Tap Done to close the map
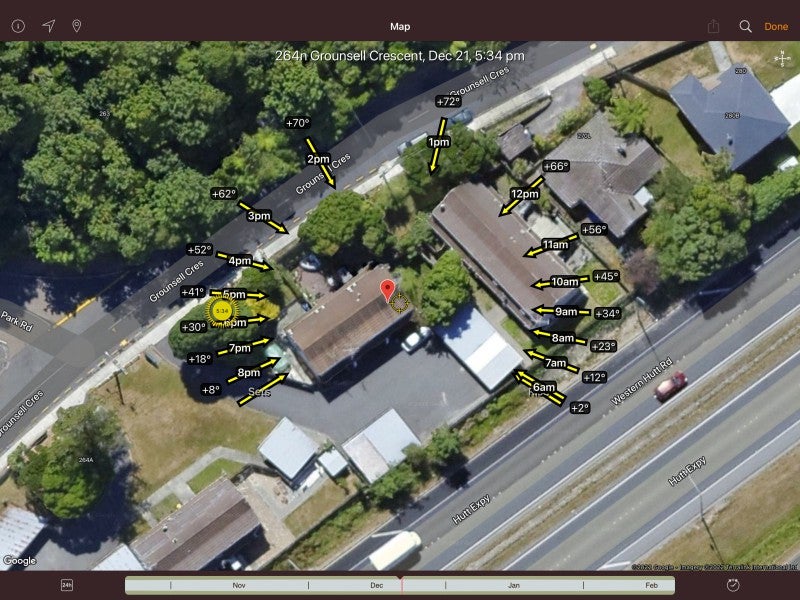 pos(776,27)
